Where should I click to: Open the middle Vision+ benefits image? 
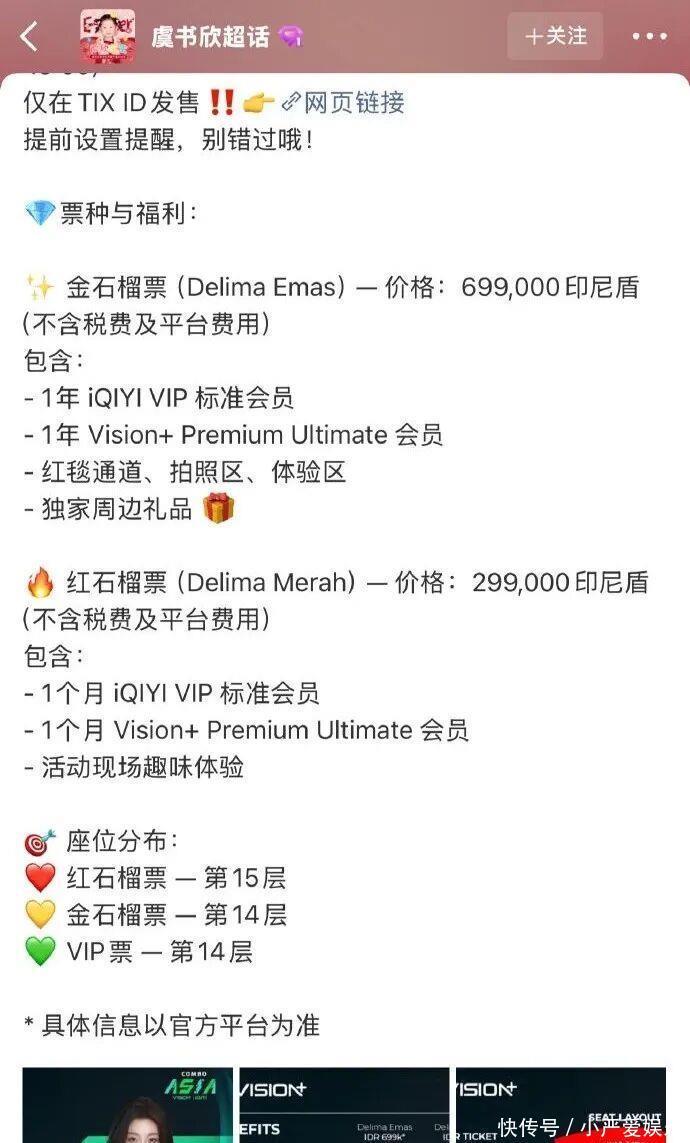(344, 1105)
